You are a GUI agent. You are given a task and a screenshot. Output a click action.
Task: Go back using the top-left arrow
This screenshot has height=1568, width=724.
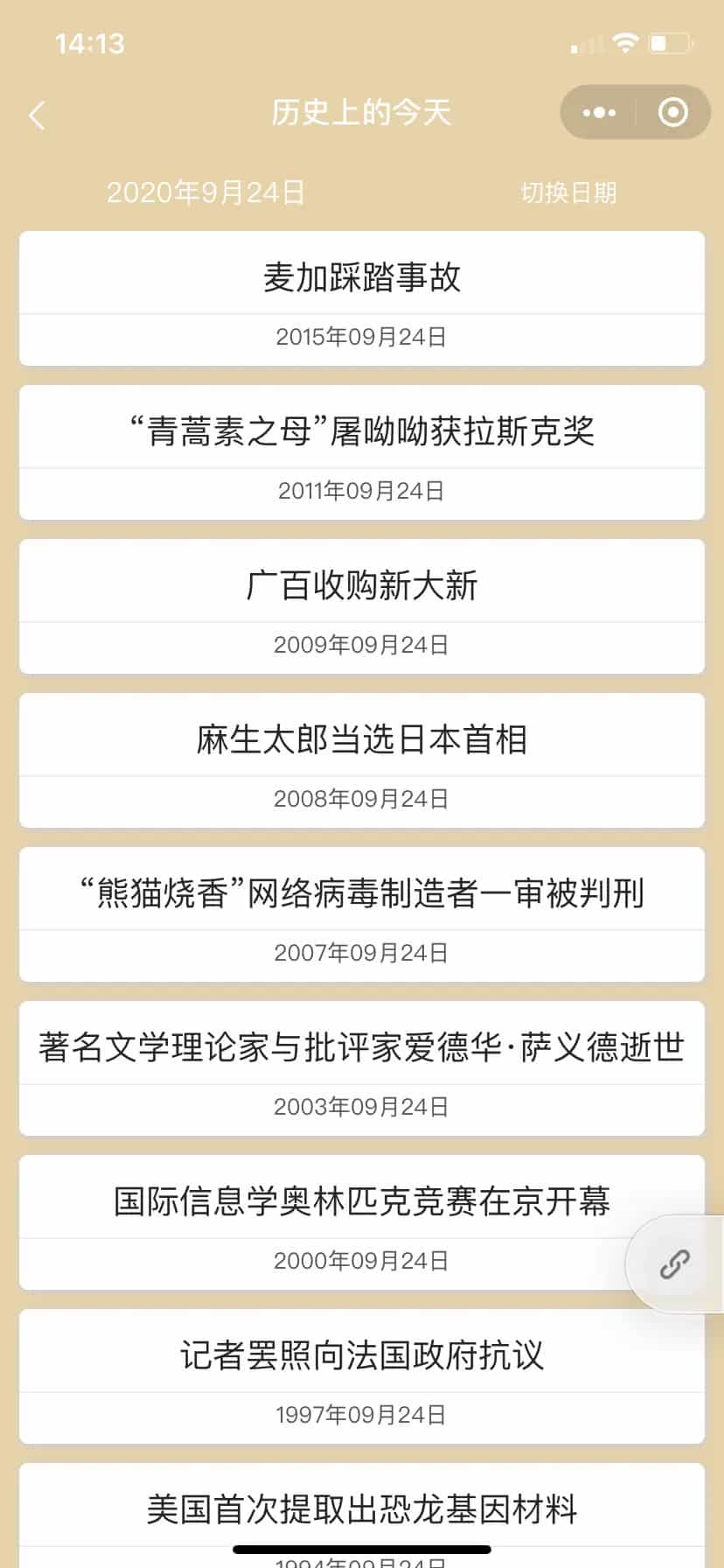(x=37, y=115)
